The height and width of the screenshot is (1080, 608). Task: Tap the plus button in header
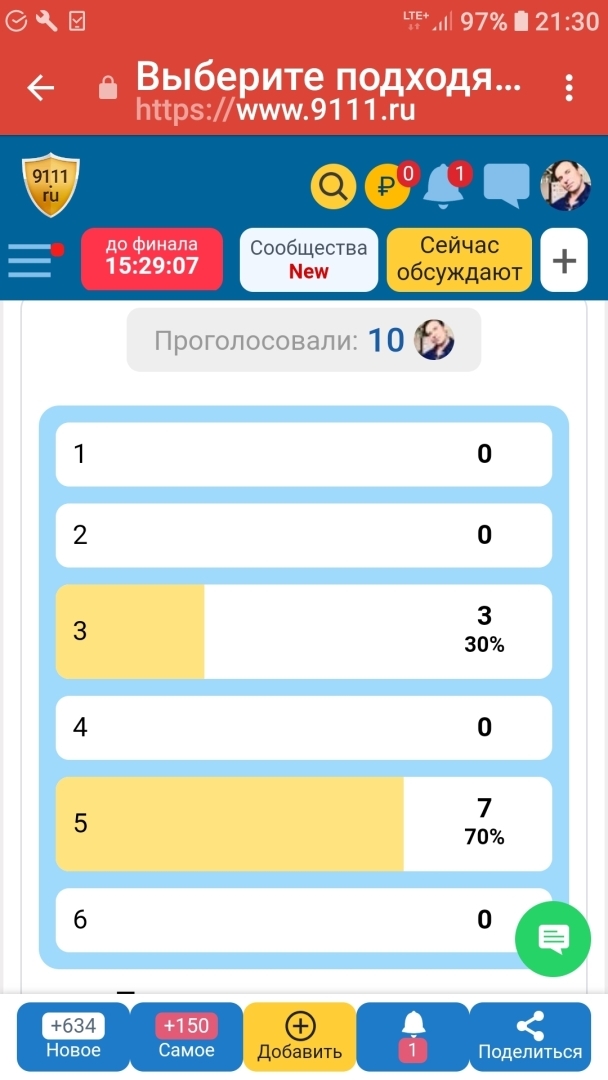[x=564, y=260]
